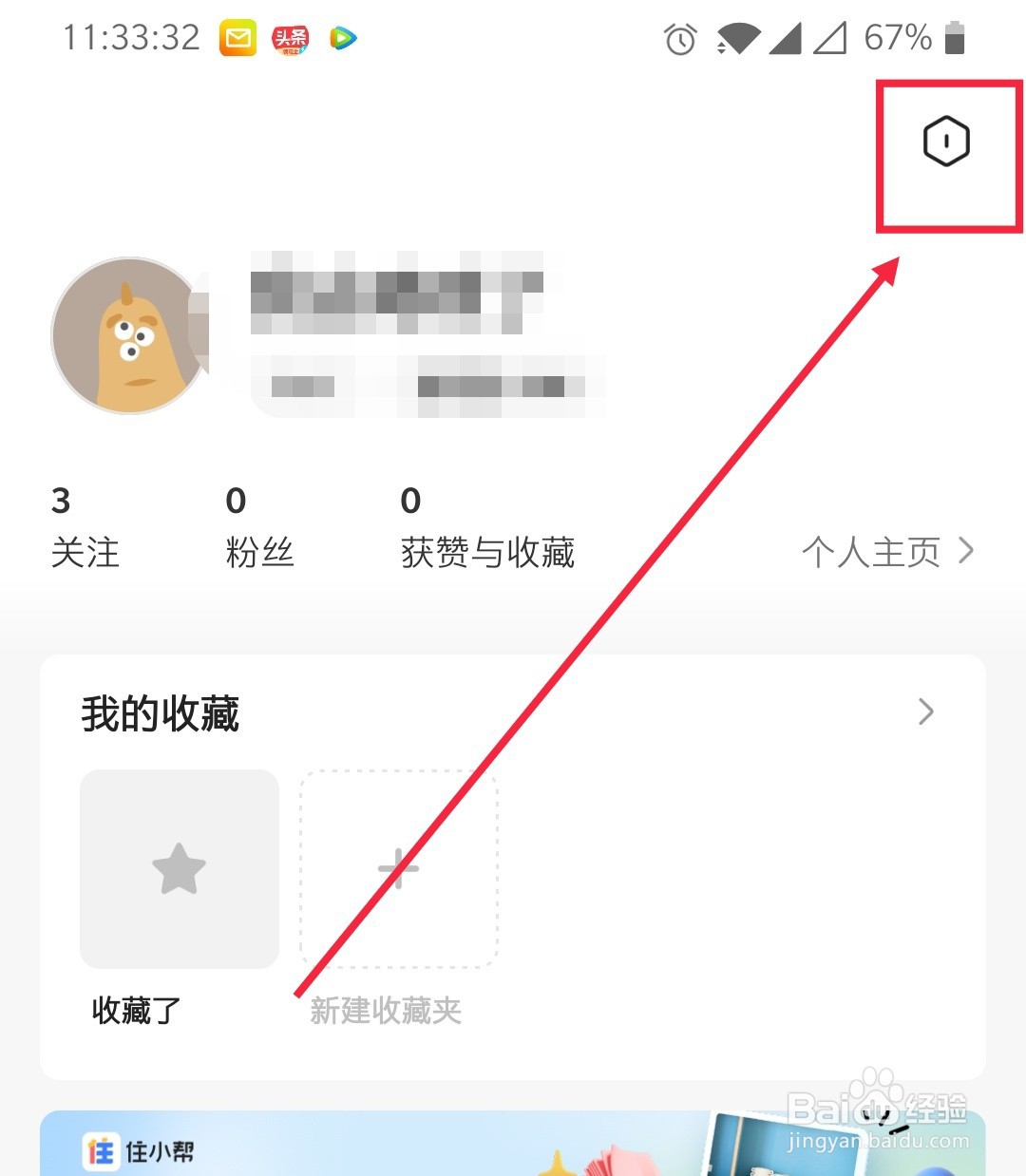The width and height of the screenshot is (1026, 1176).
Task: Open the 收藏了 favorites folder
Action: click(x=136, y=1010)
